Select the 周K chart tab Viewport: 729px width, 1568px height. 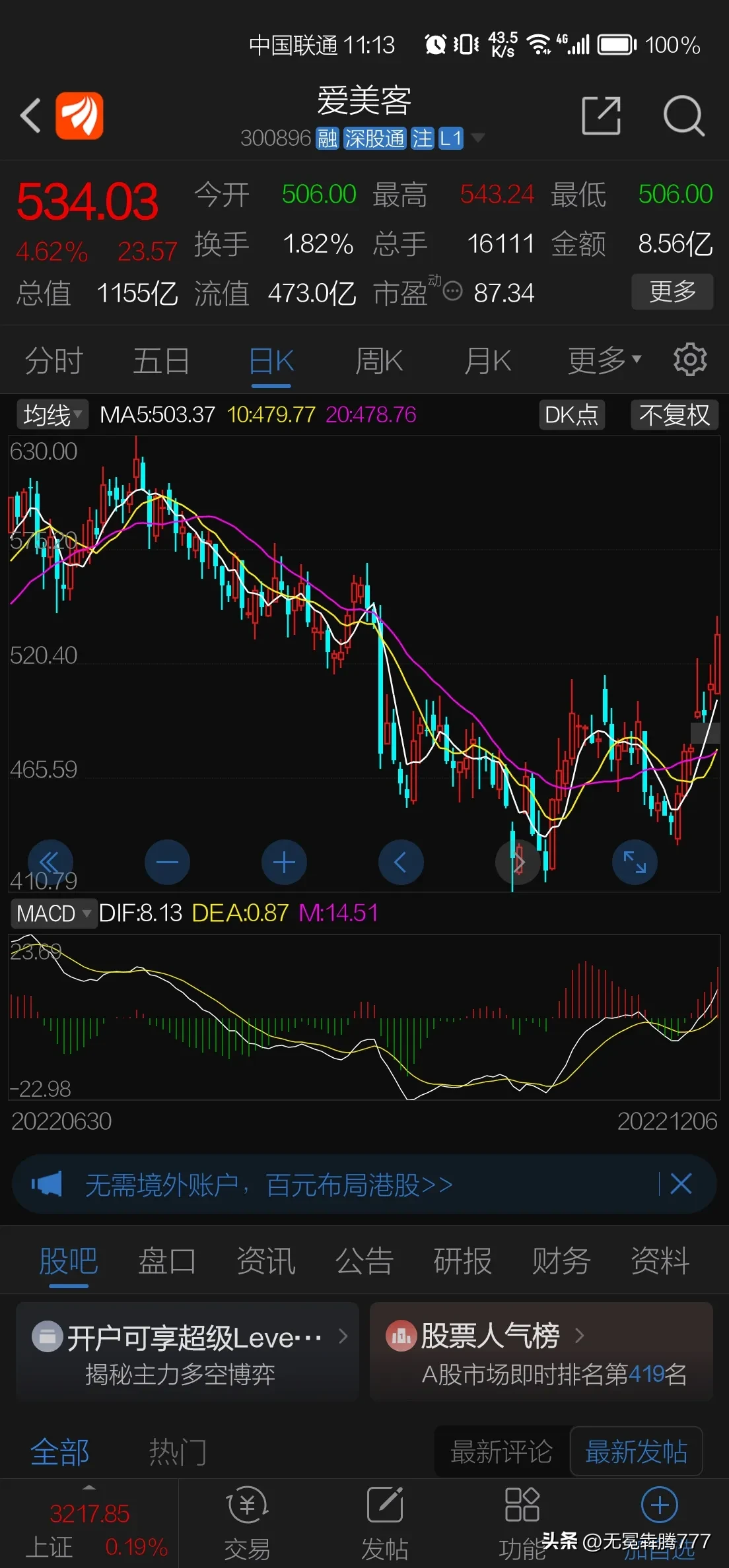(x=379, y=362)
